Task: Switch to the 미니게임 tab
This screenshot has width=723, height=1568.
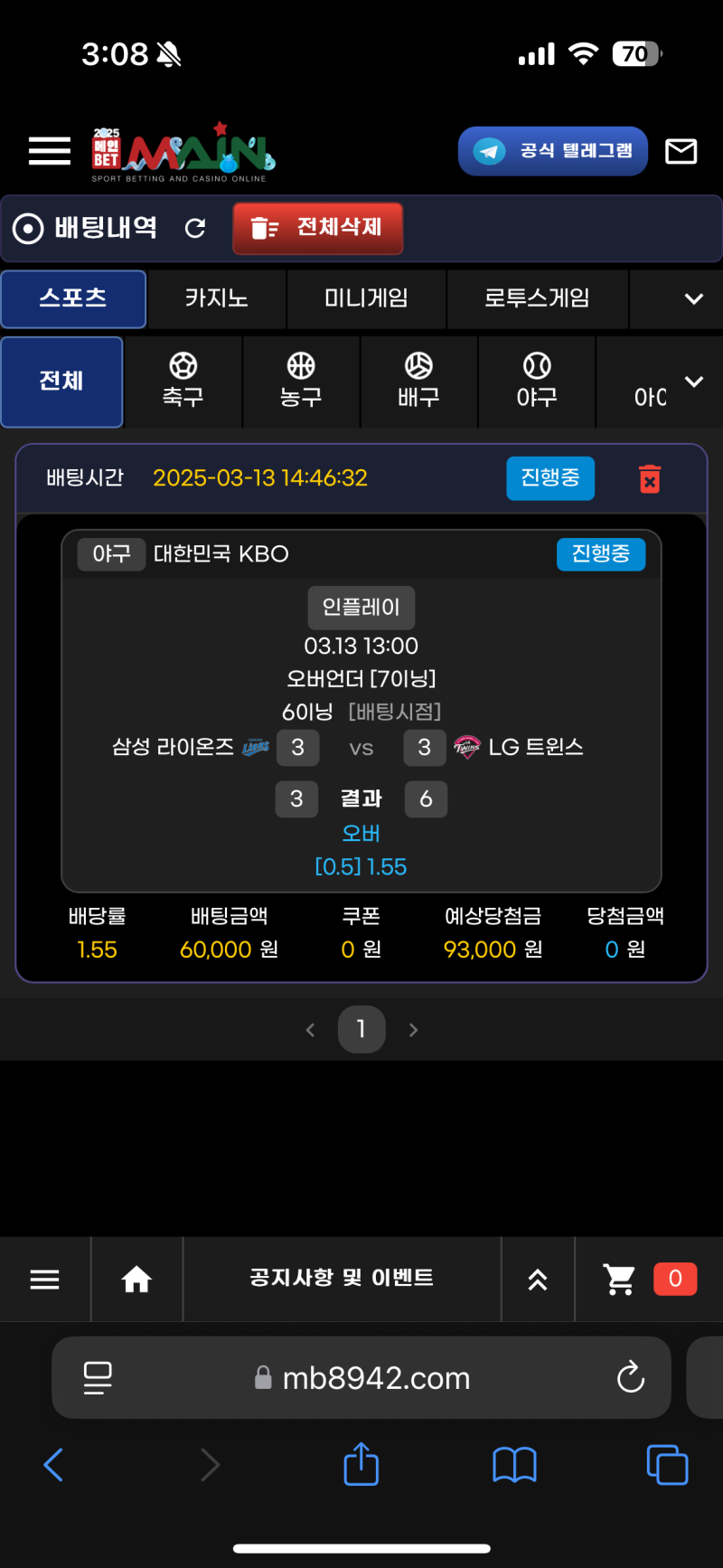Action: 366,298
